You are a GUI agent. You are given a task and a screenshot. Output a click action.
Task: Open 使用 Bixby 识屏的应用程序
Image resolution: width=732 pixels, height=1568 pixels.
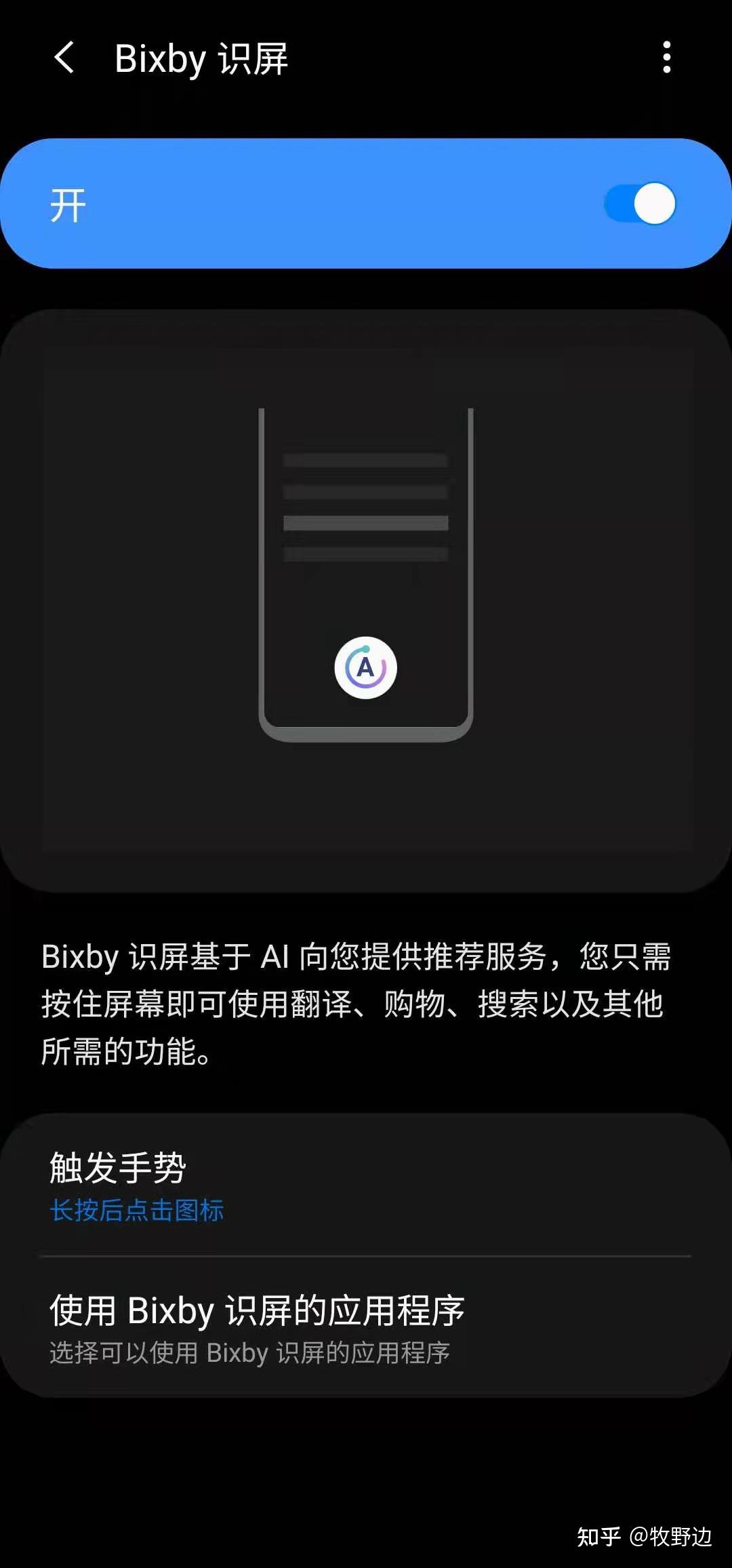coord(366,1328)
